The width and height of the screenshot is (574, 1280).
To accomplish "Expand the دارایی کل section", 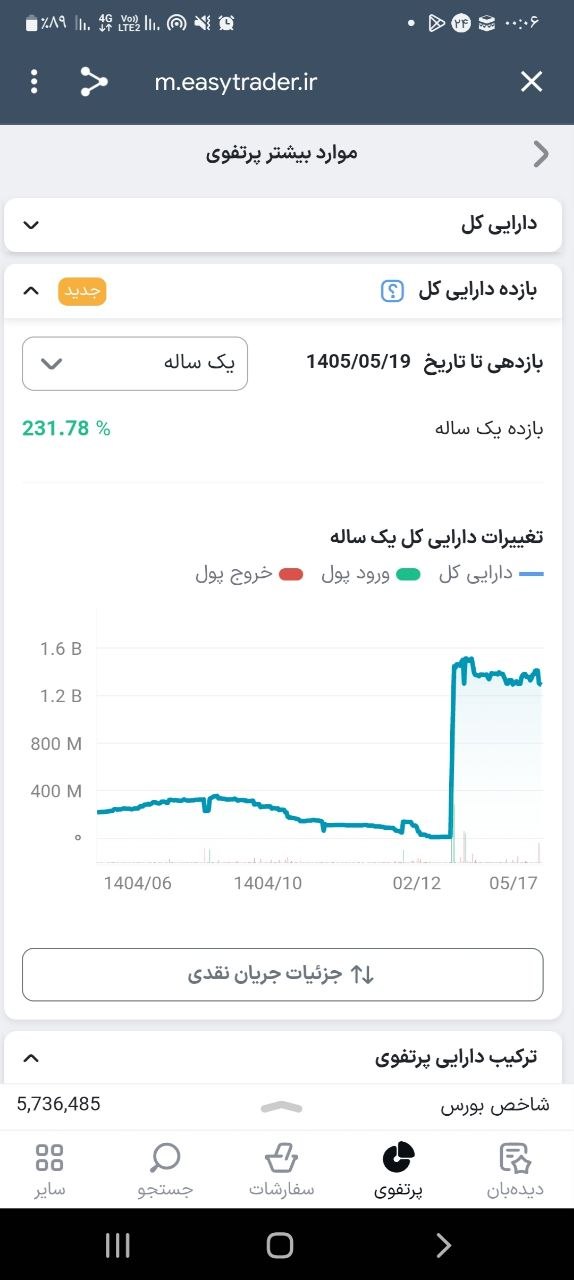I will click(31, 224).
